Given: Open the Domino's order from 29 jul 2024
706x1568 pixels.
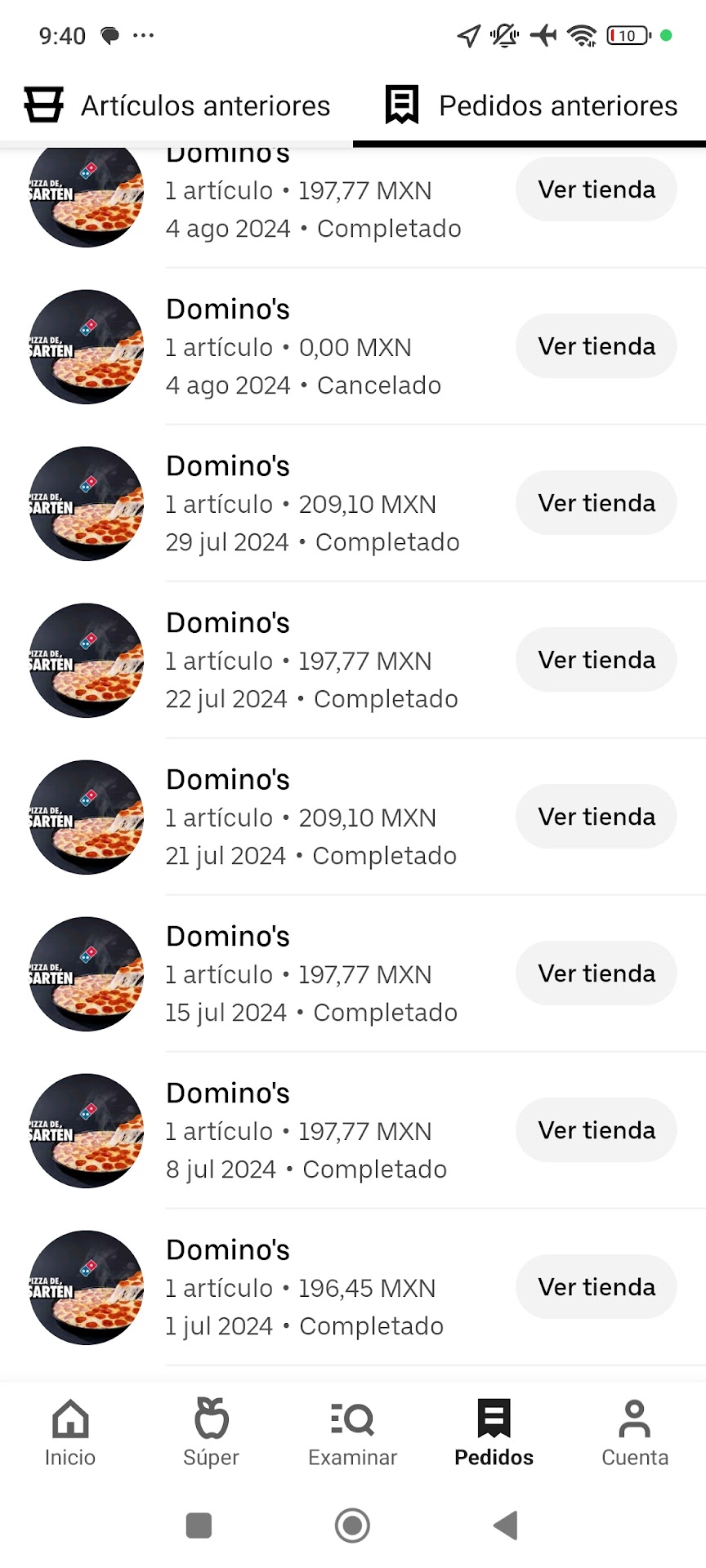Looking at the screenshot, I should pos(311,504).
